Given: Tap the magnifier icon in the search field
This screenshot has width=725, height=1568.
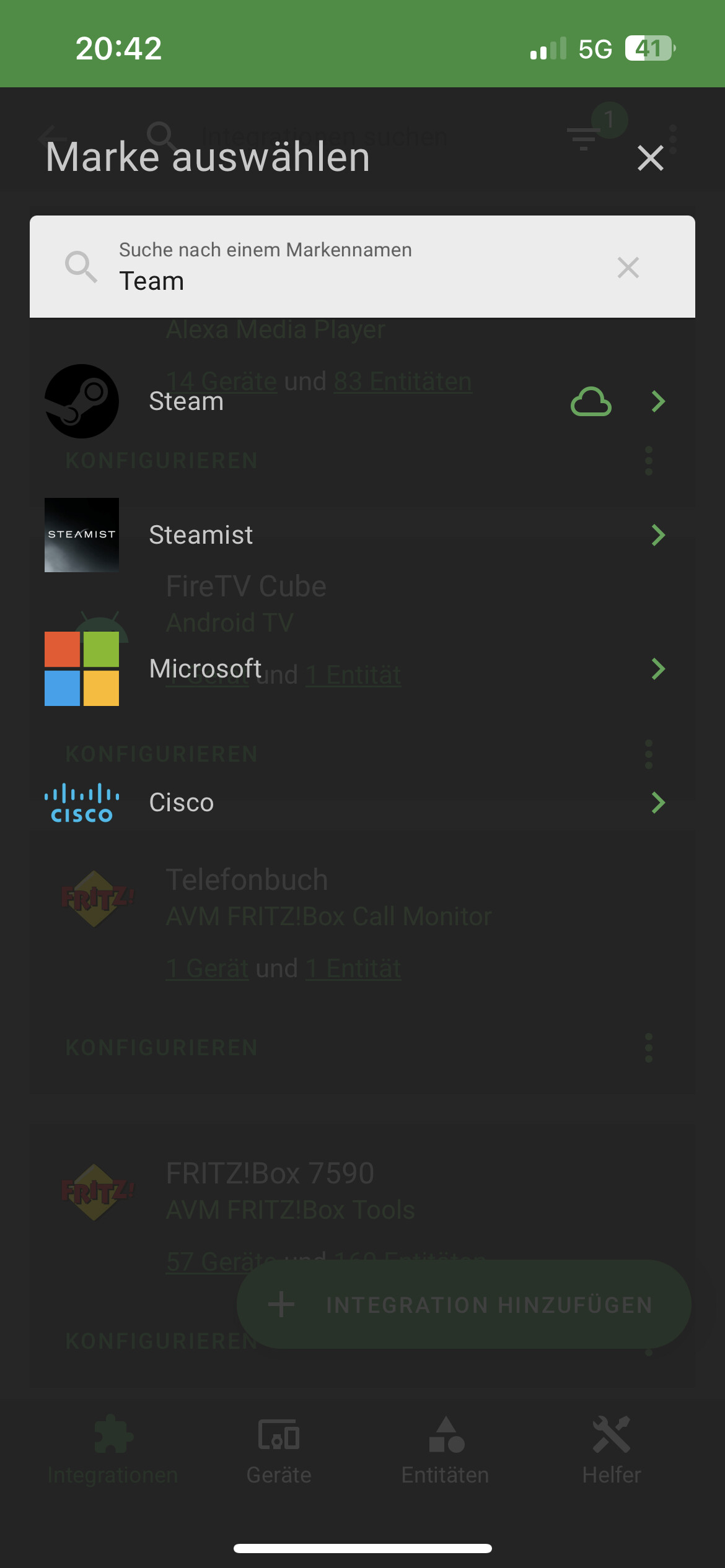Looking at the screenshot, I should tap(81, 267).
